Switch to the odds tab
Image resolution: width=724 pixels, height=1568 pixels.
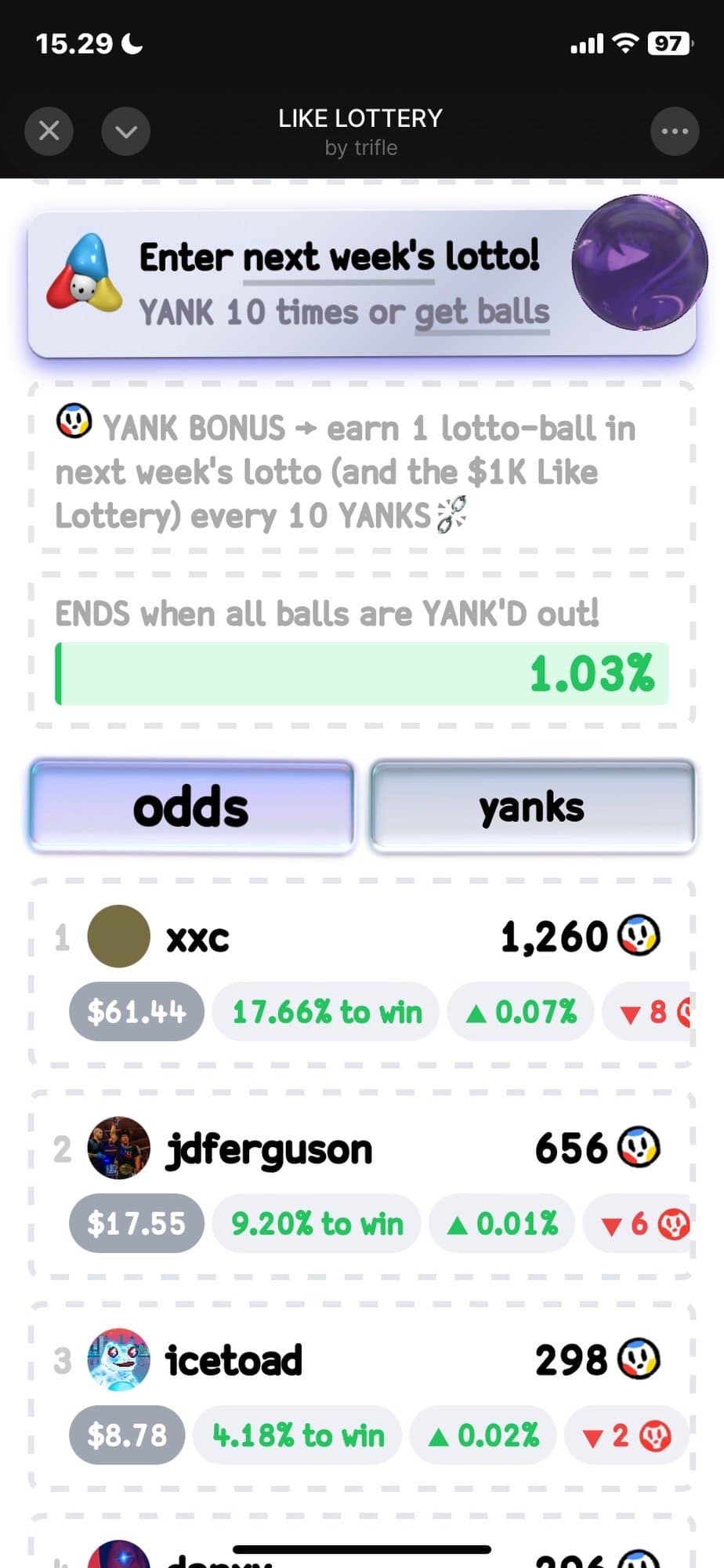click(x=191, y=807)
